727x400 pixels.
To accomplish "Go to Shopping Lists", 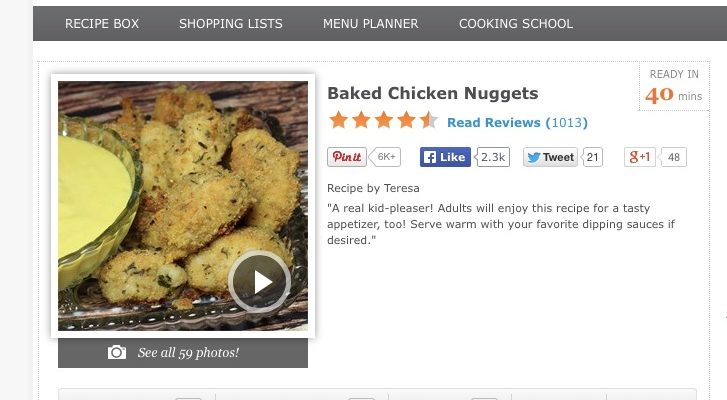I will [230, 24].
